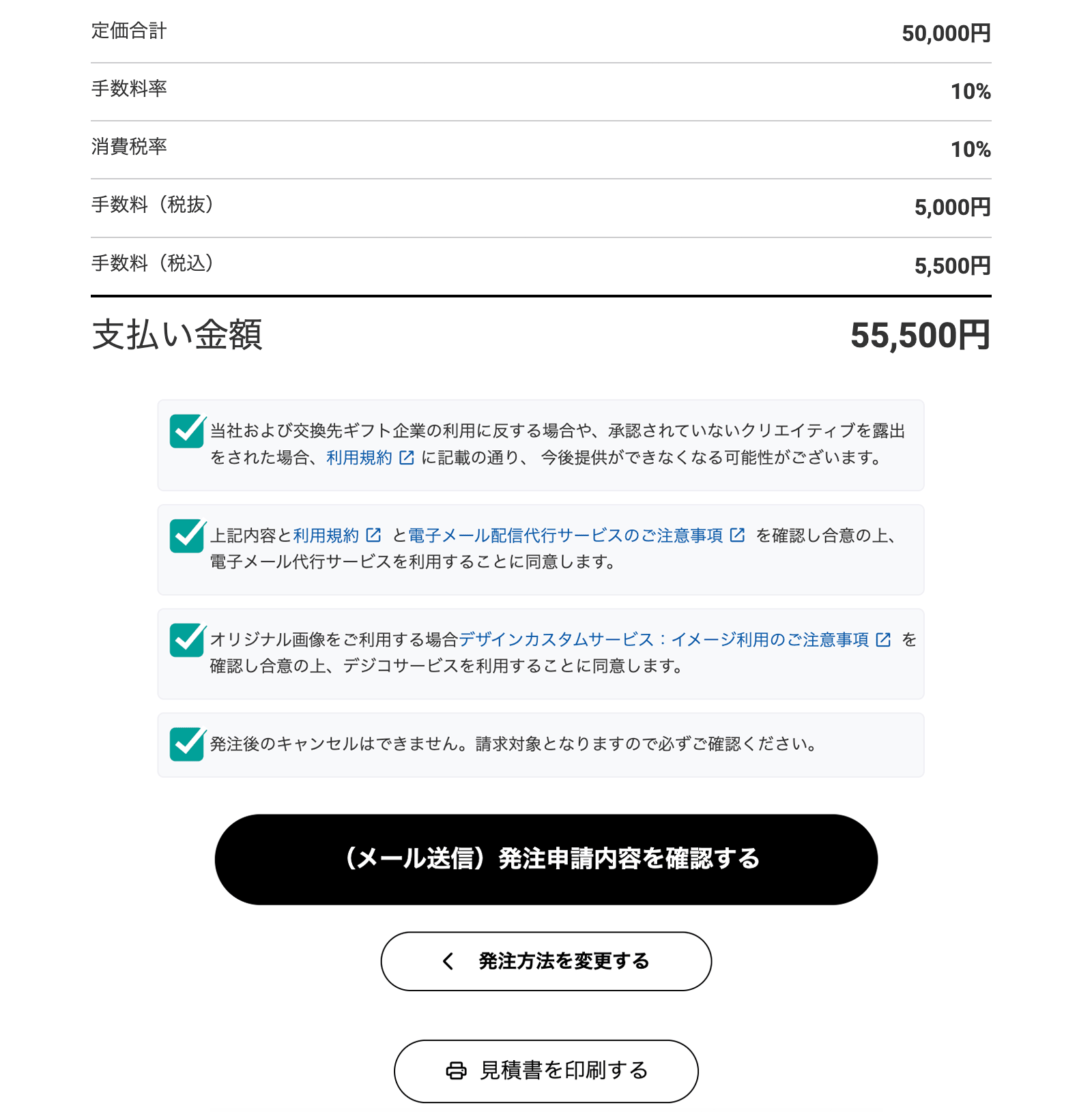Image resolution: width=1092 pixels, height=1112 pixels.
Task: Go back via 発注方法を変更する
Action: tap(546, 961)
